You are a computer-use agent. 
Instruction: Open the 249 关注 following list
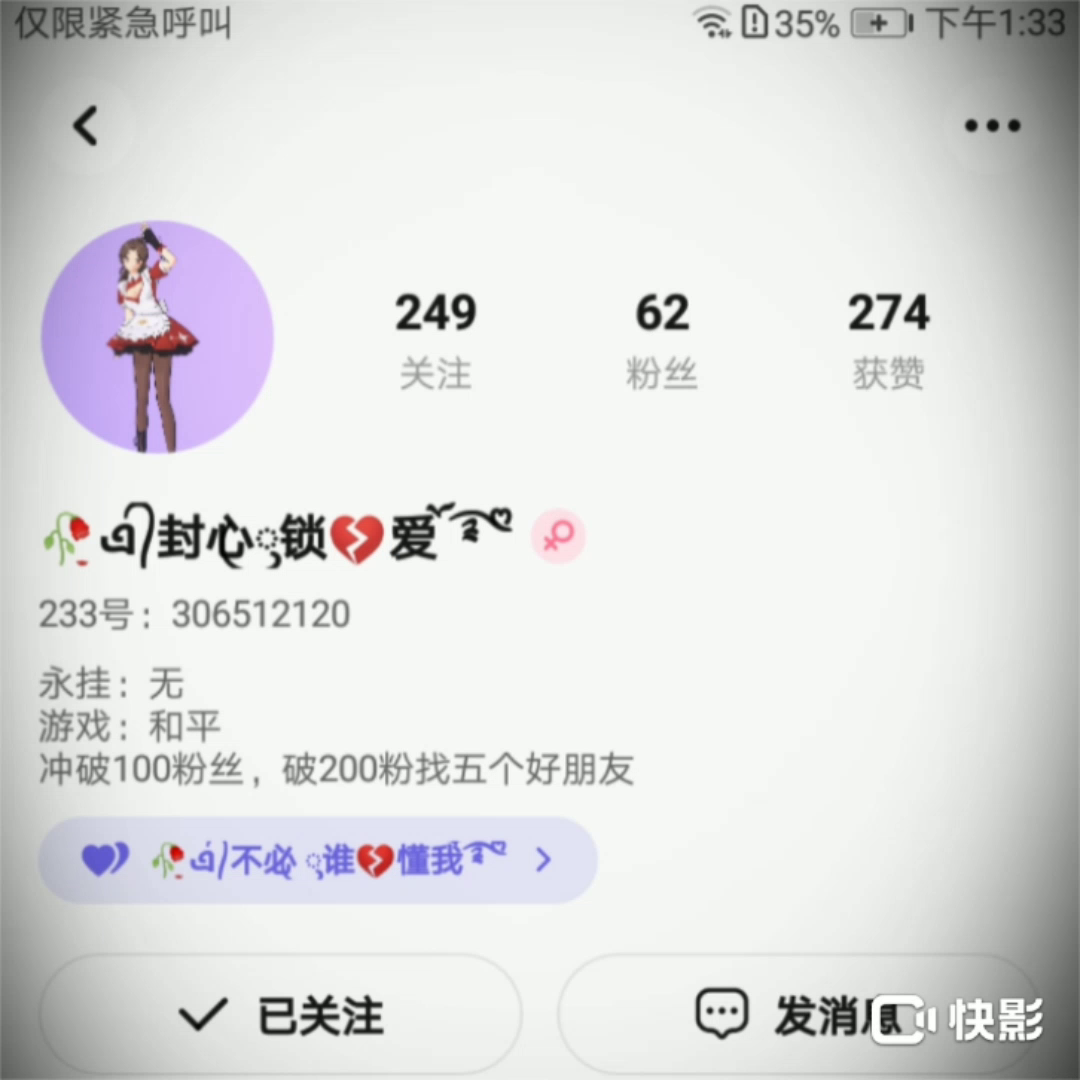[435, 339]
